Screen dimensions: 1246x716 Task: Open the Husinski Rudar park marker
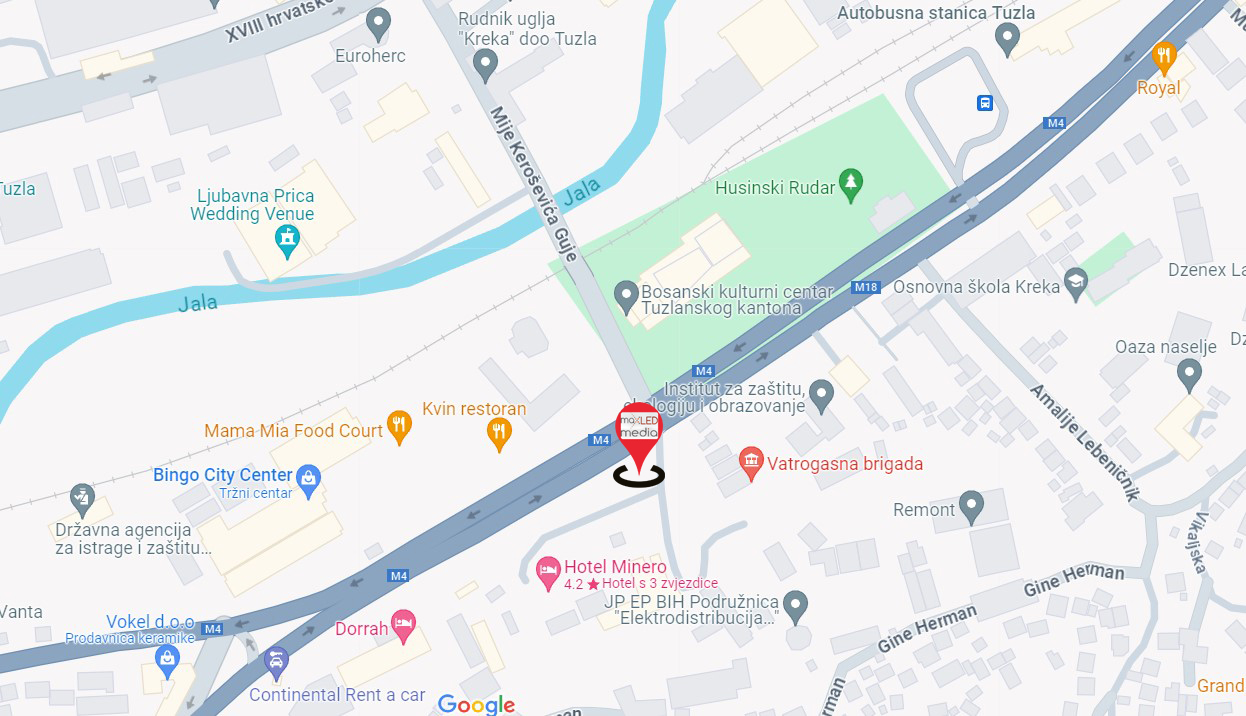click(x=851, y=183)
